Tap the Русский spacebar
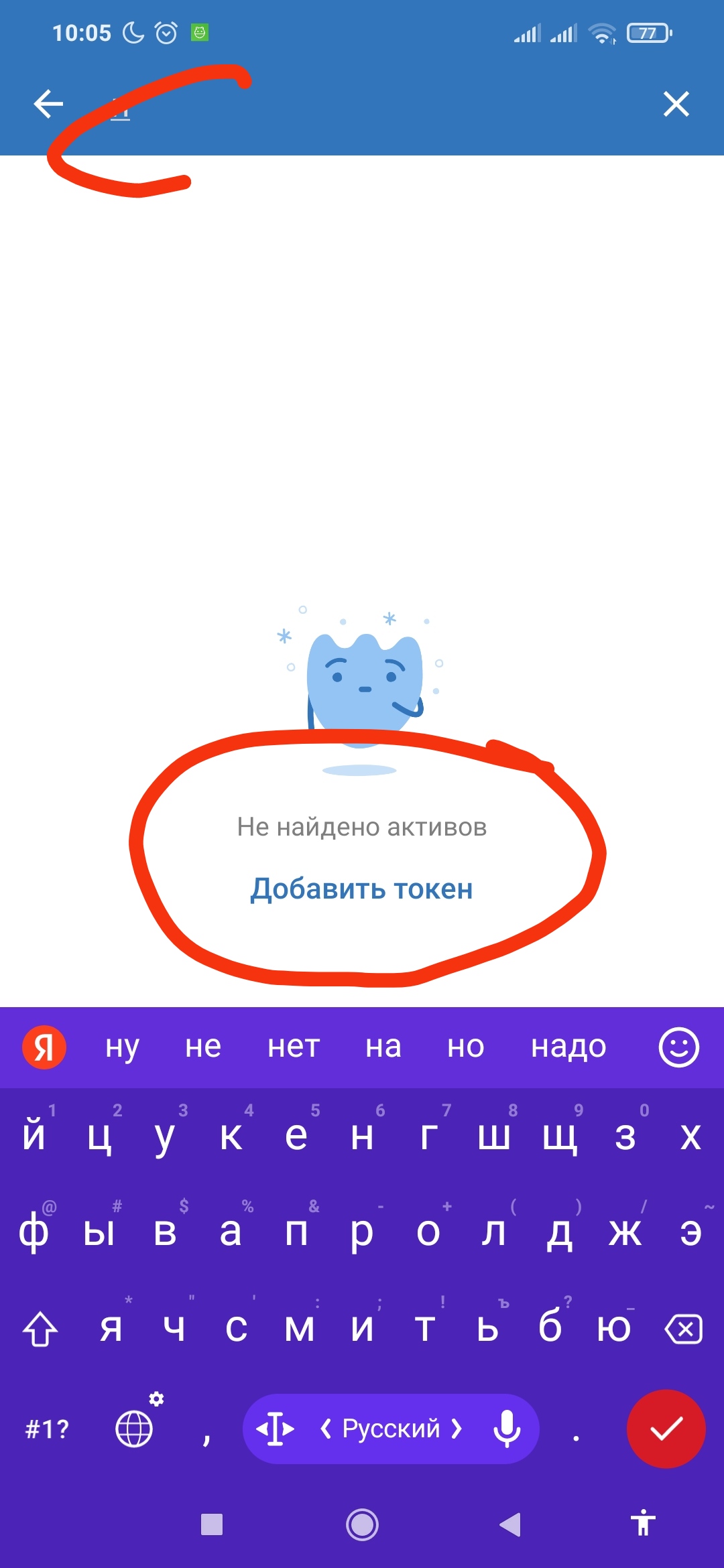This screenshot has width=724, height=1568. click(391, 1429)
